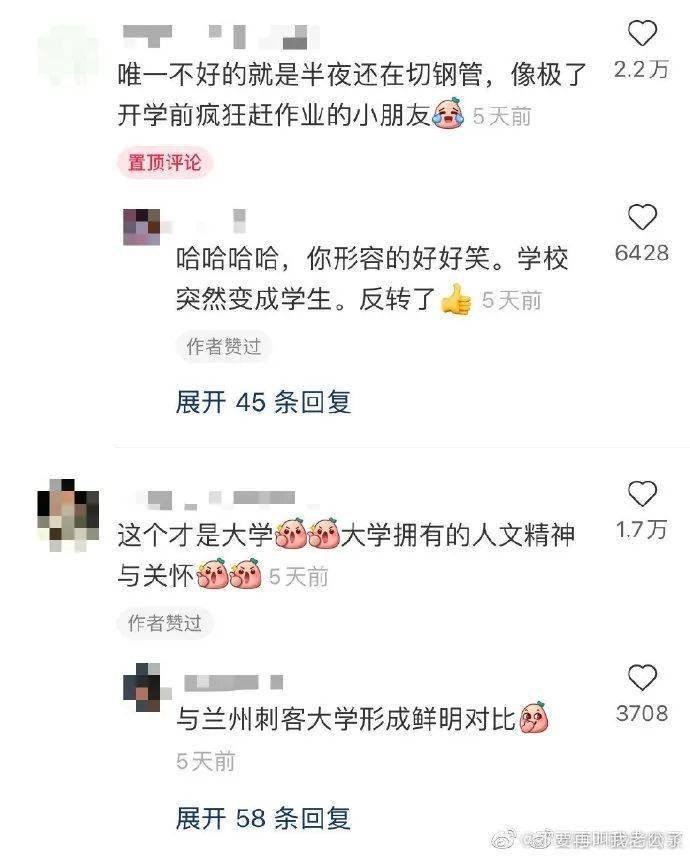Like the comment 这个才是大学
The height and width of the screenshot is (856, 690).
tap(642, 494)
